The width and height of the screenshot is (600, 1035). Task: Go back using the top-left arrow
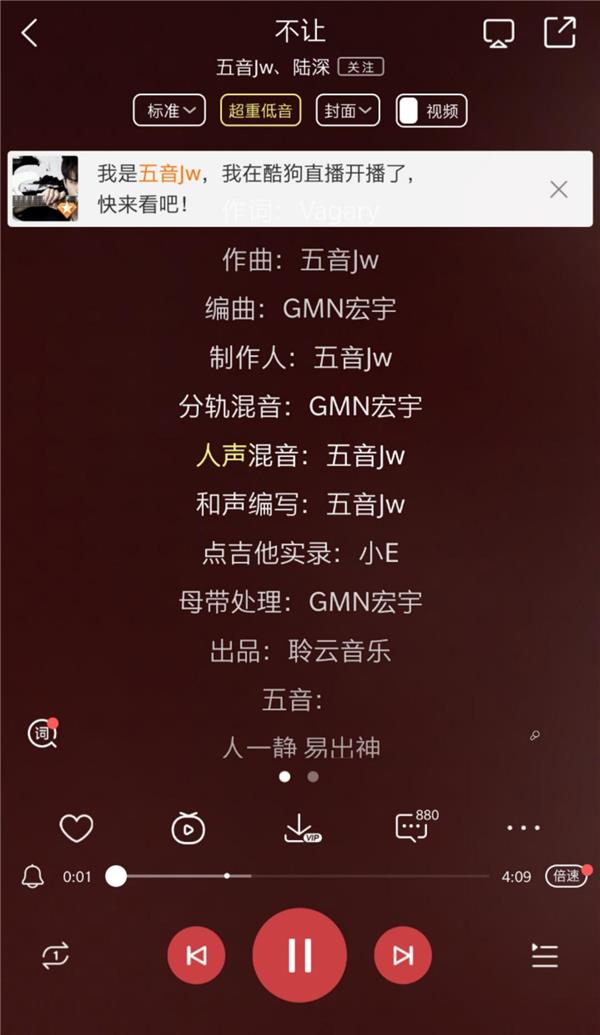[x=30, y=33]
